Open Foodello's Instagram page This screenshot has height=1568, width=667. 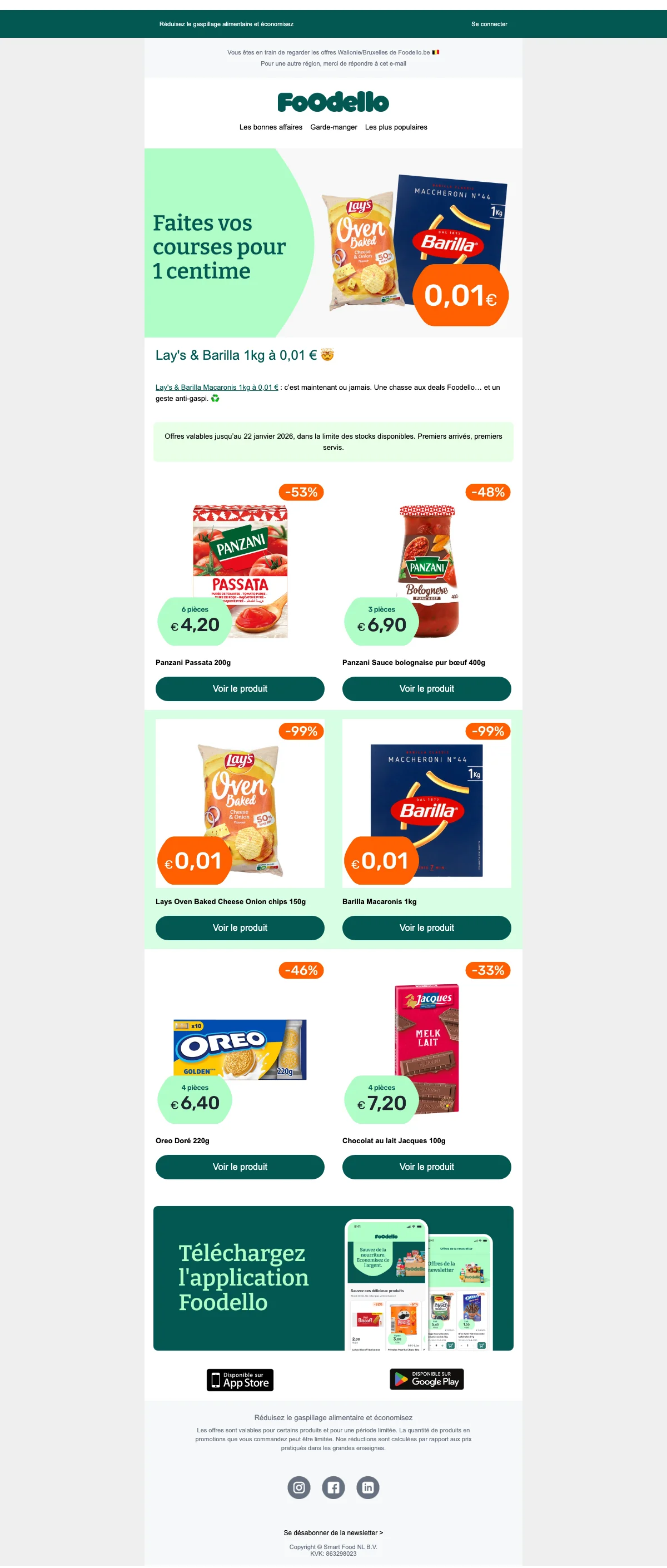point(299,1487)
